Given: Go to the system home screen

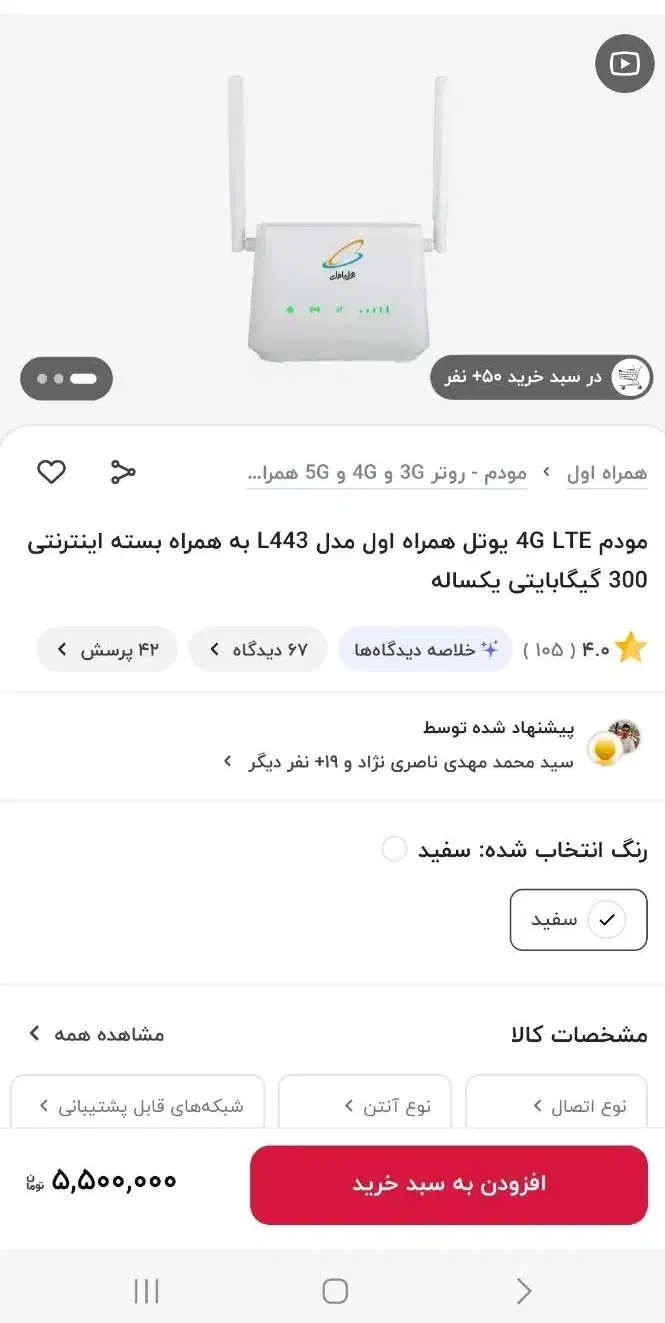Looking at the screenshot, I should click(x=335, y=1291).
